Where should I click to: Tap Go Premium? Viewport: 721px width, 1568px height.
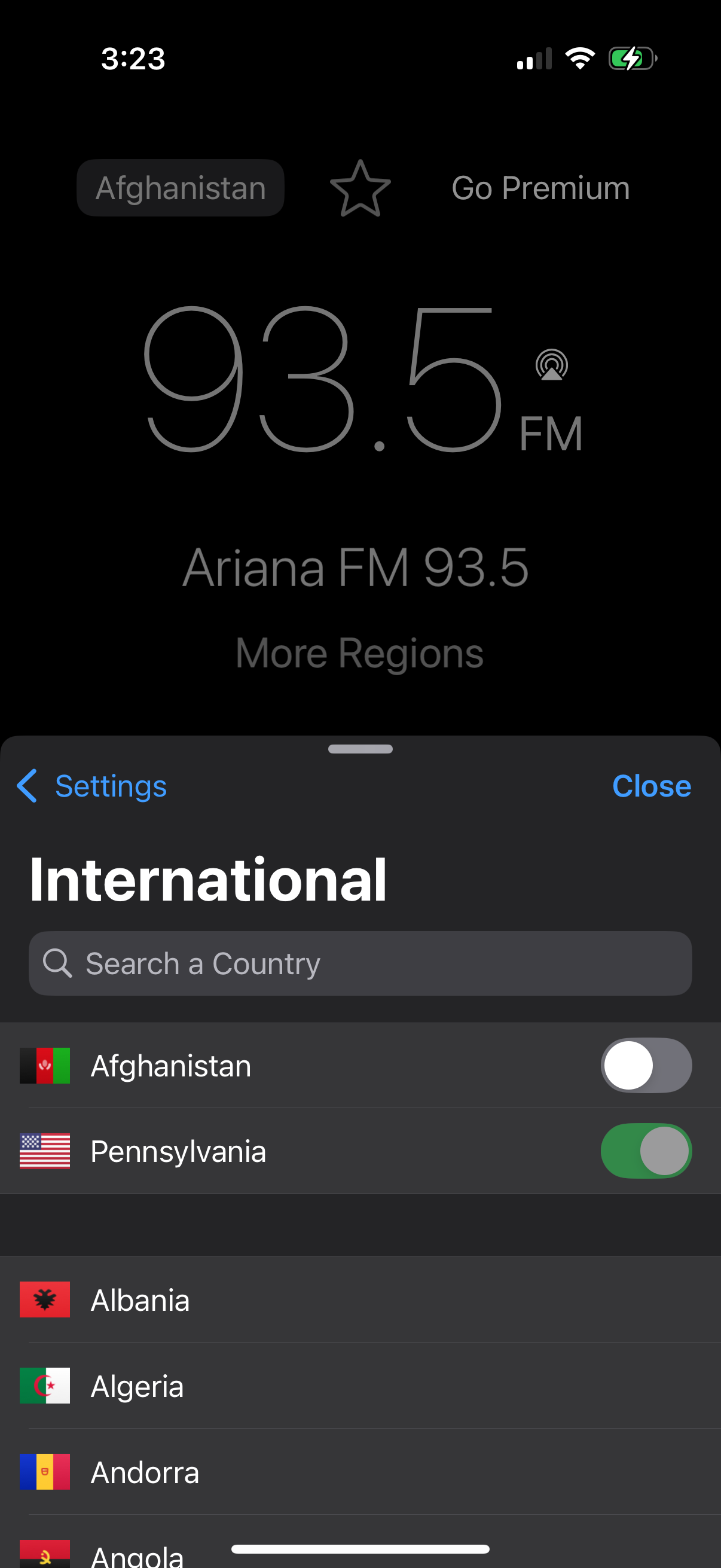coord(540,188)
